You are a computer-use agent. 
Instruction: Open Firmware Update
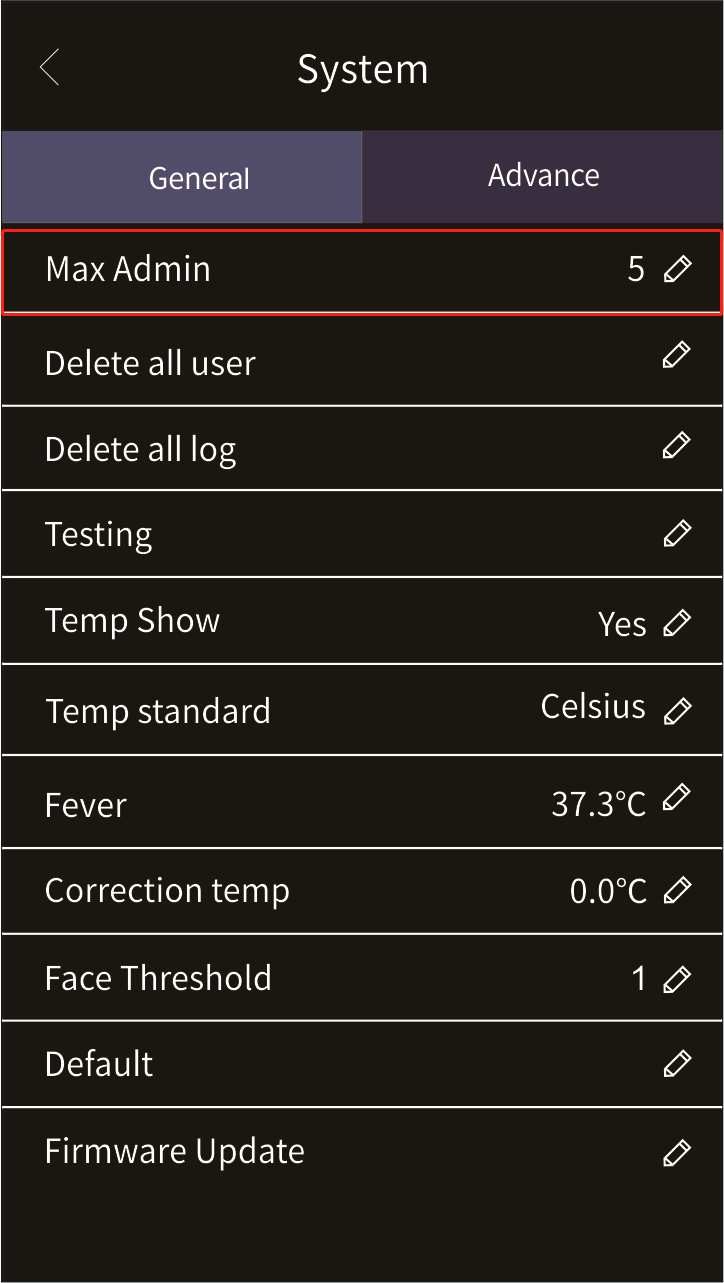click(362, 1152)
